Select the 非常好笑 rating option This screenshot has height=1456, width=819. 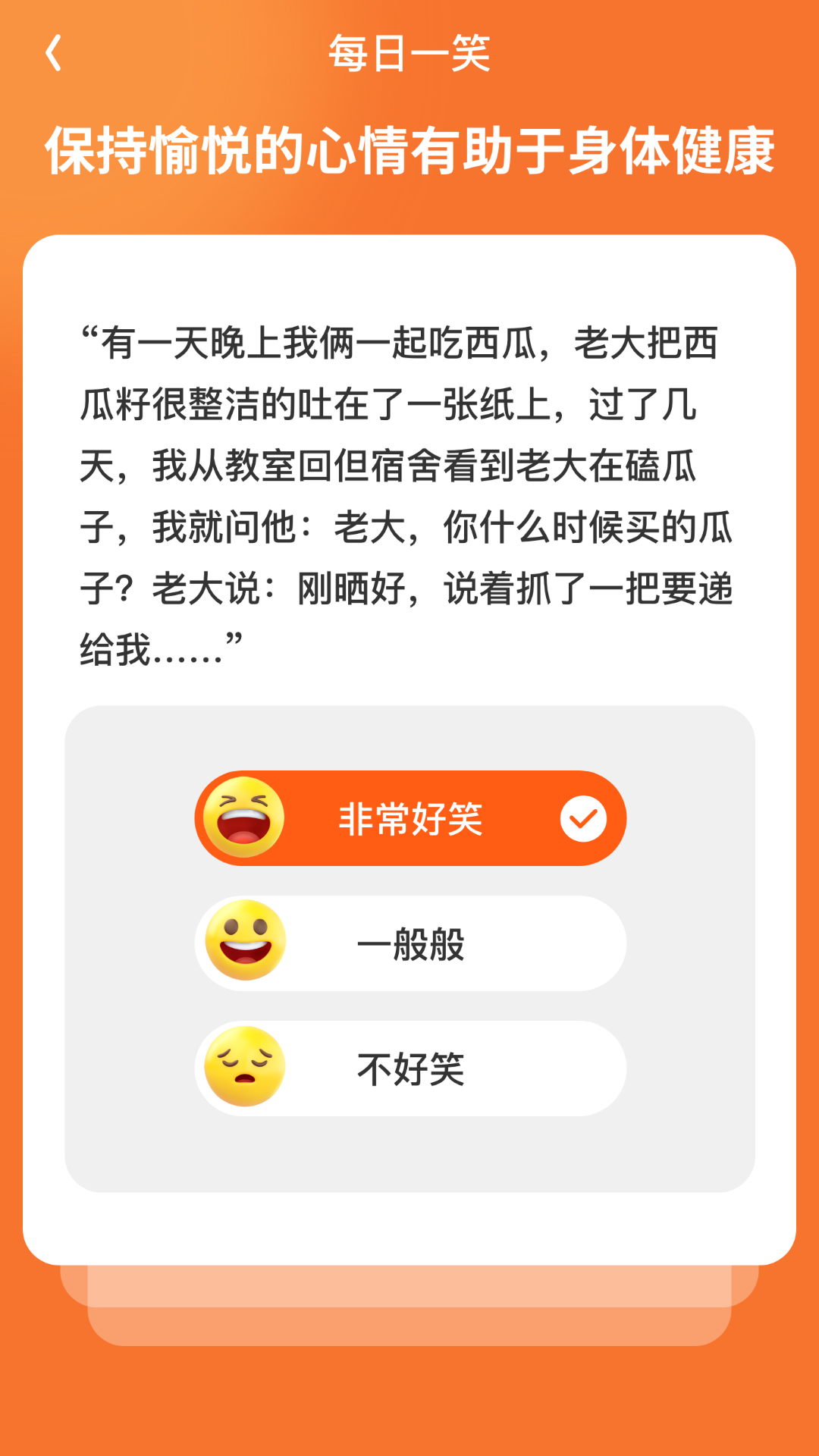(x=410, y=818)
